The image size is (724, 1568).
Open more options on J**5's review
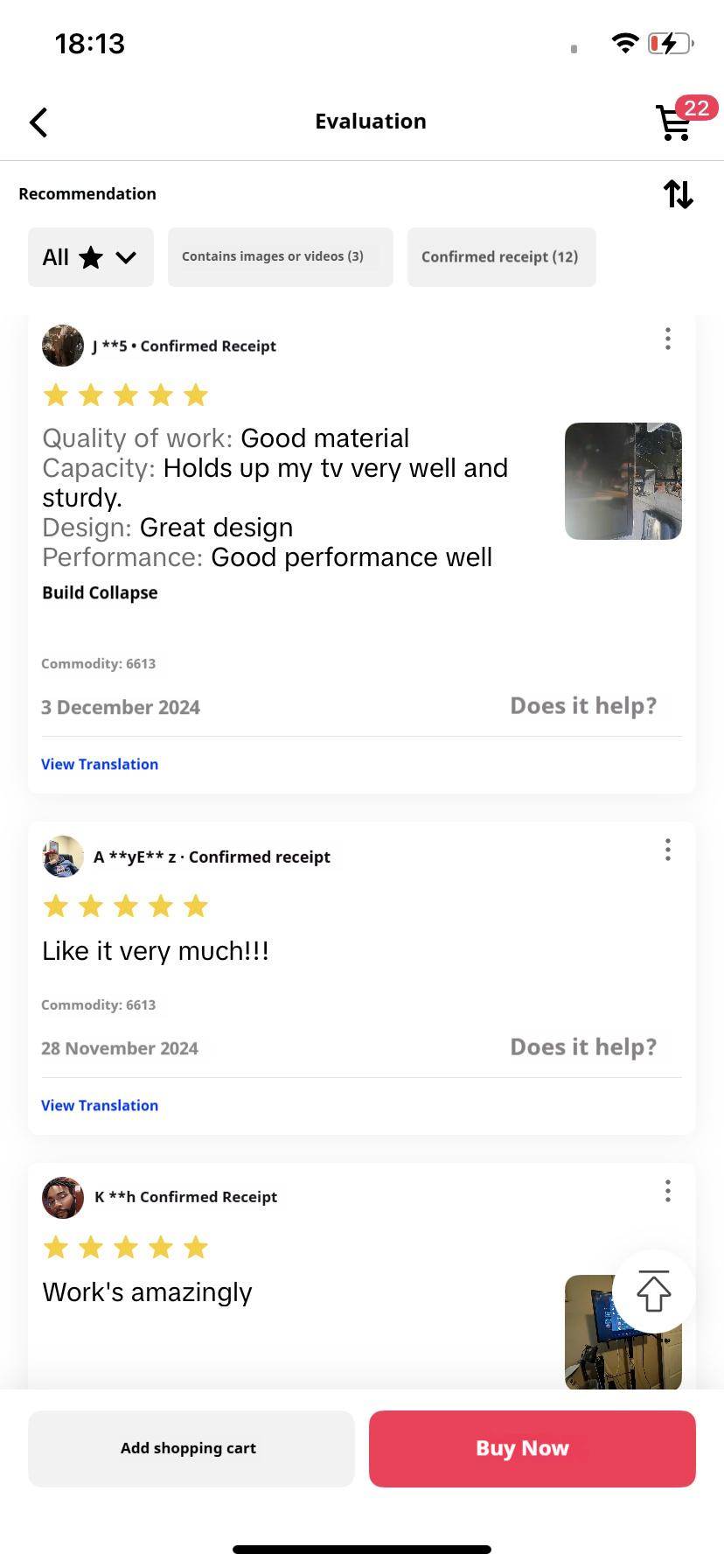[x=668, y=339]
